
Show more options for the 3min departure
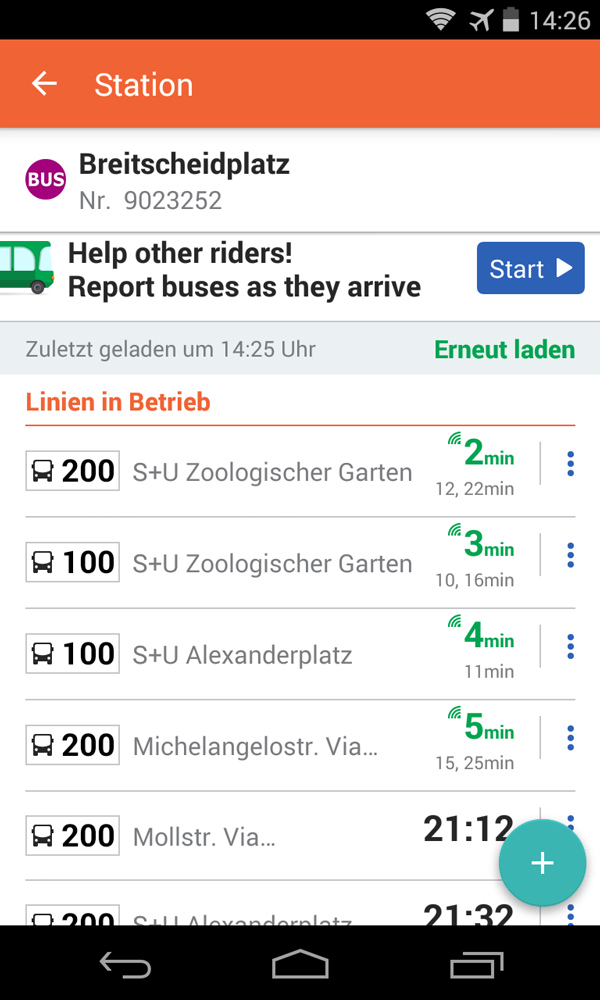pos(570,555)
